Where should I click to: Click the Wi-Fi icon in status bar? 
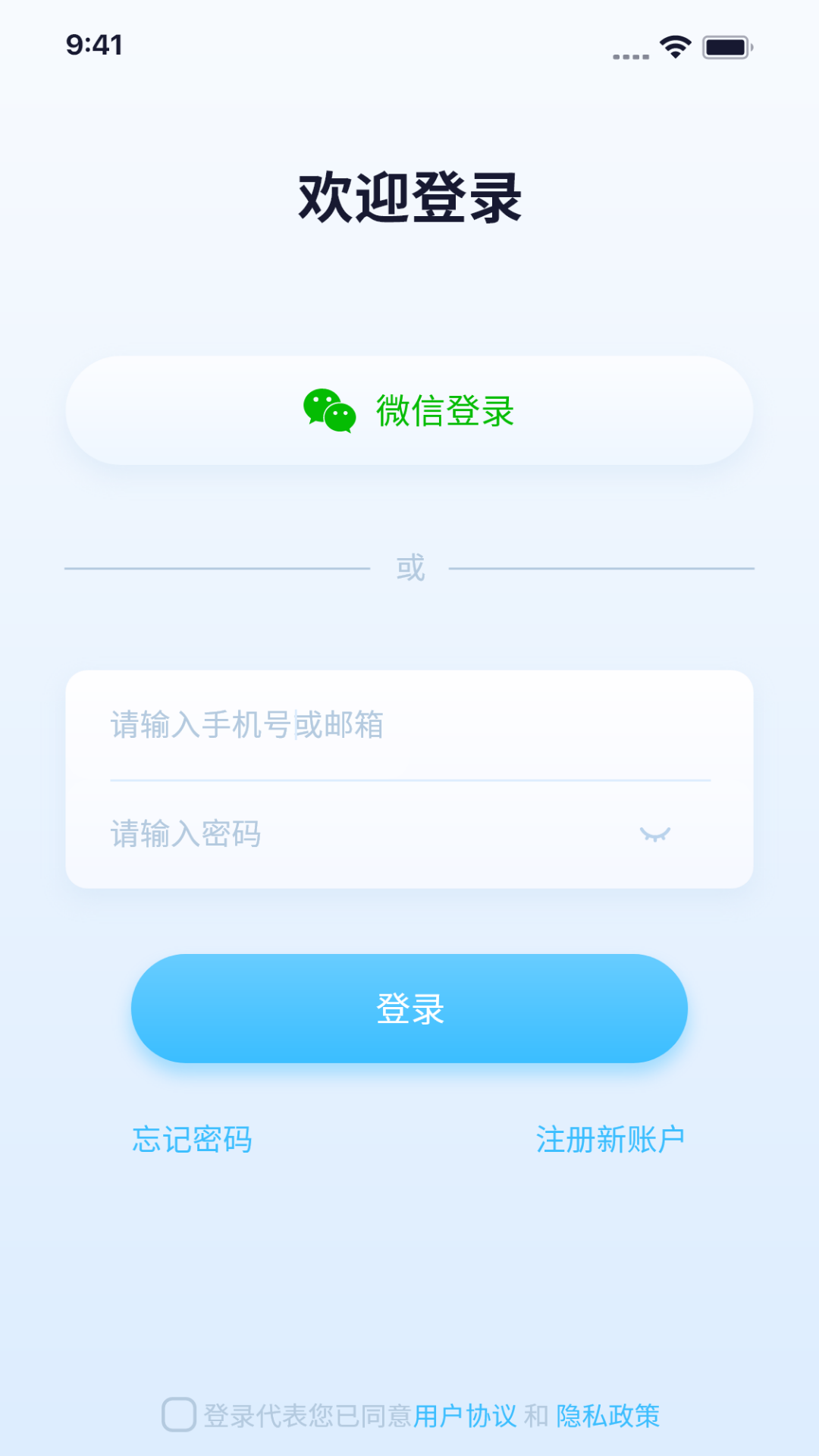click(x=673, y=45)
